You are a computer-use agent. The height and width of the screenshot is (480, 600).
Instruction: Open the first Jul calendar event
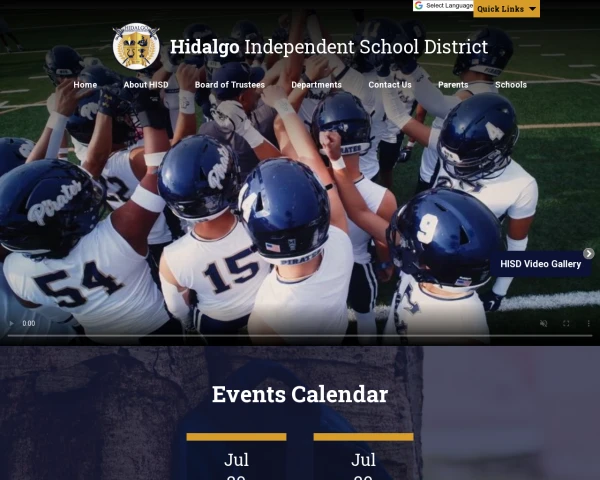pos(236,457)
